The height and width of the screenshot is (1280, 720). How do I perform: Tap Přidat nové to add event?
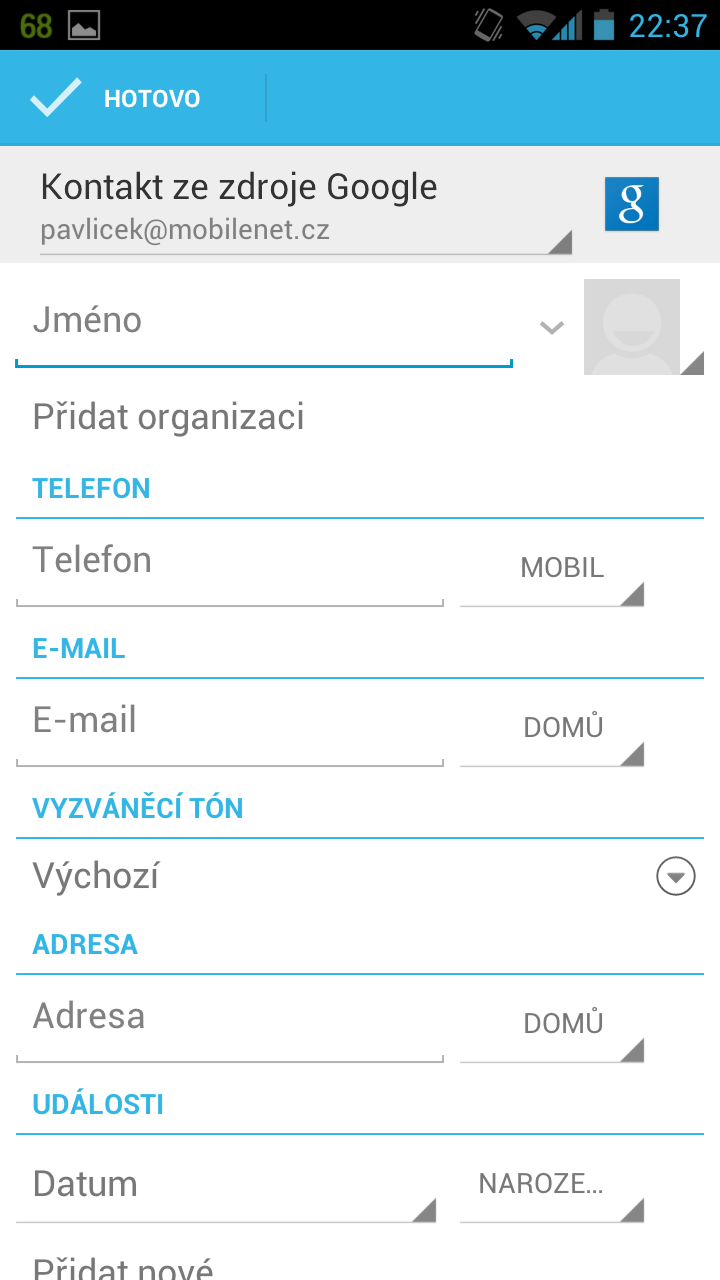tap(123, 1265)
